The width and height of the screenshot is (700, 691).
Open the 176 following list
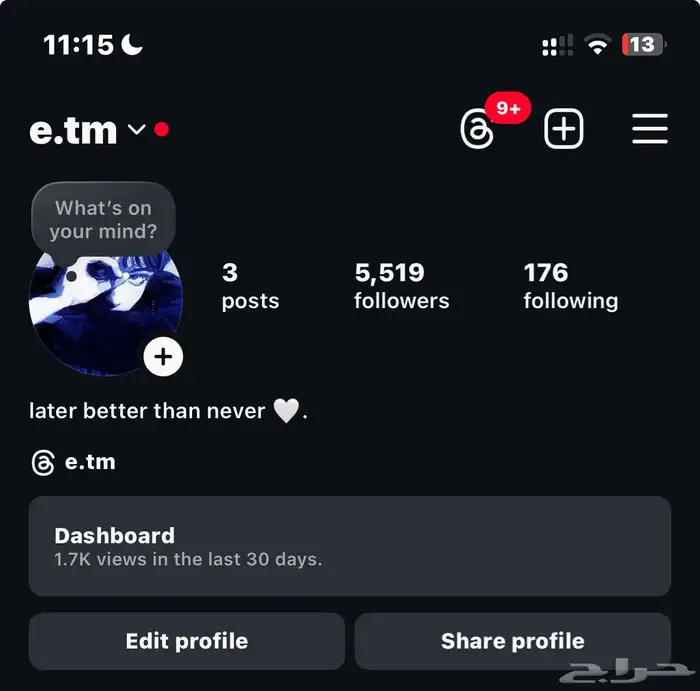point(570,286)
